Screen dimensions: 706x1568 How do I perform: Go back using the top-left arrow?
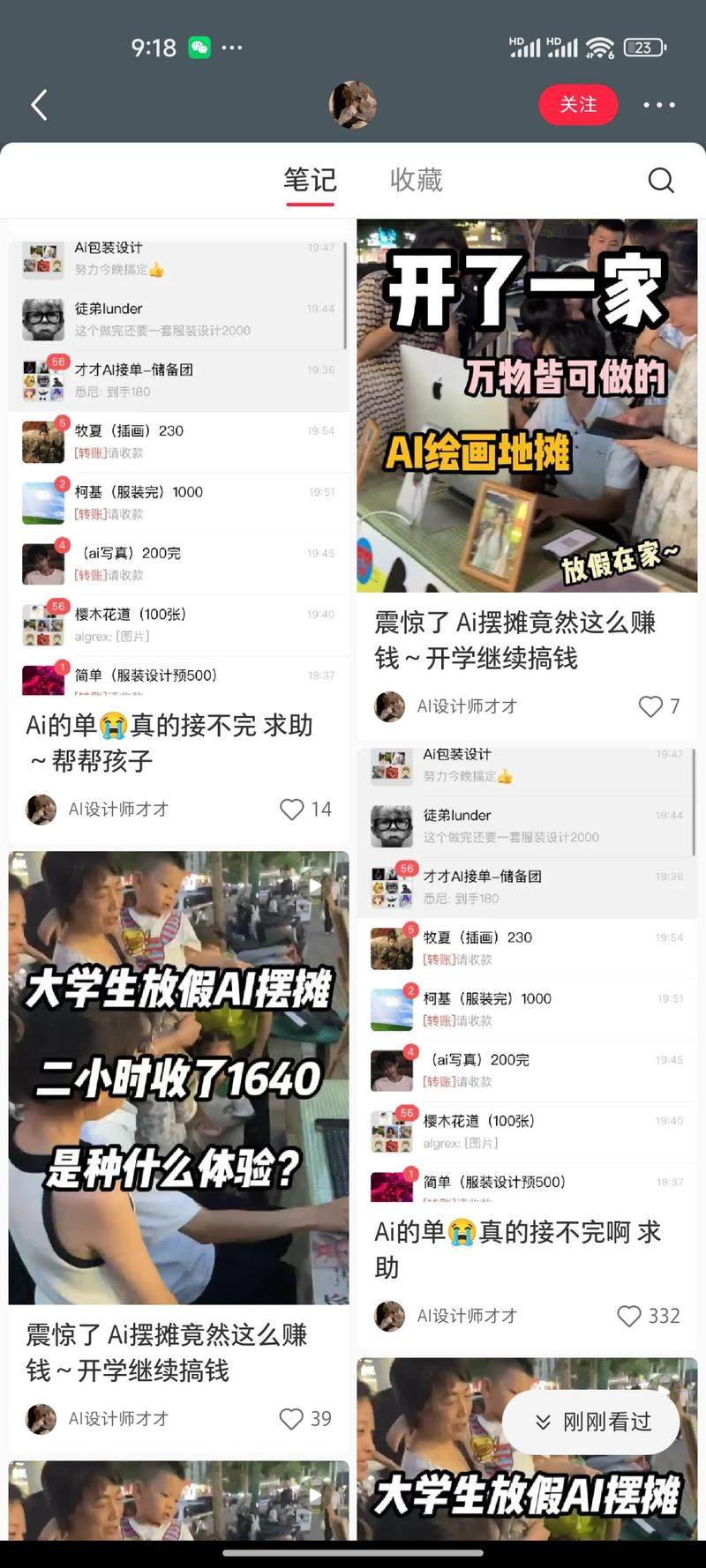click(x=39, y=105)
